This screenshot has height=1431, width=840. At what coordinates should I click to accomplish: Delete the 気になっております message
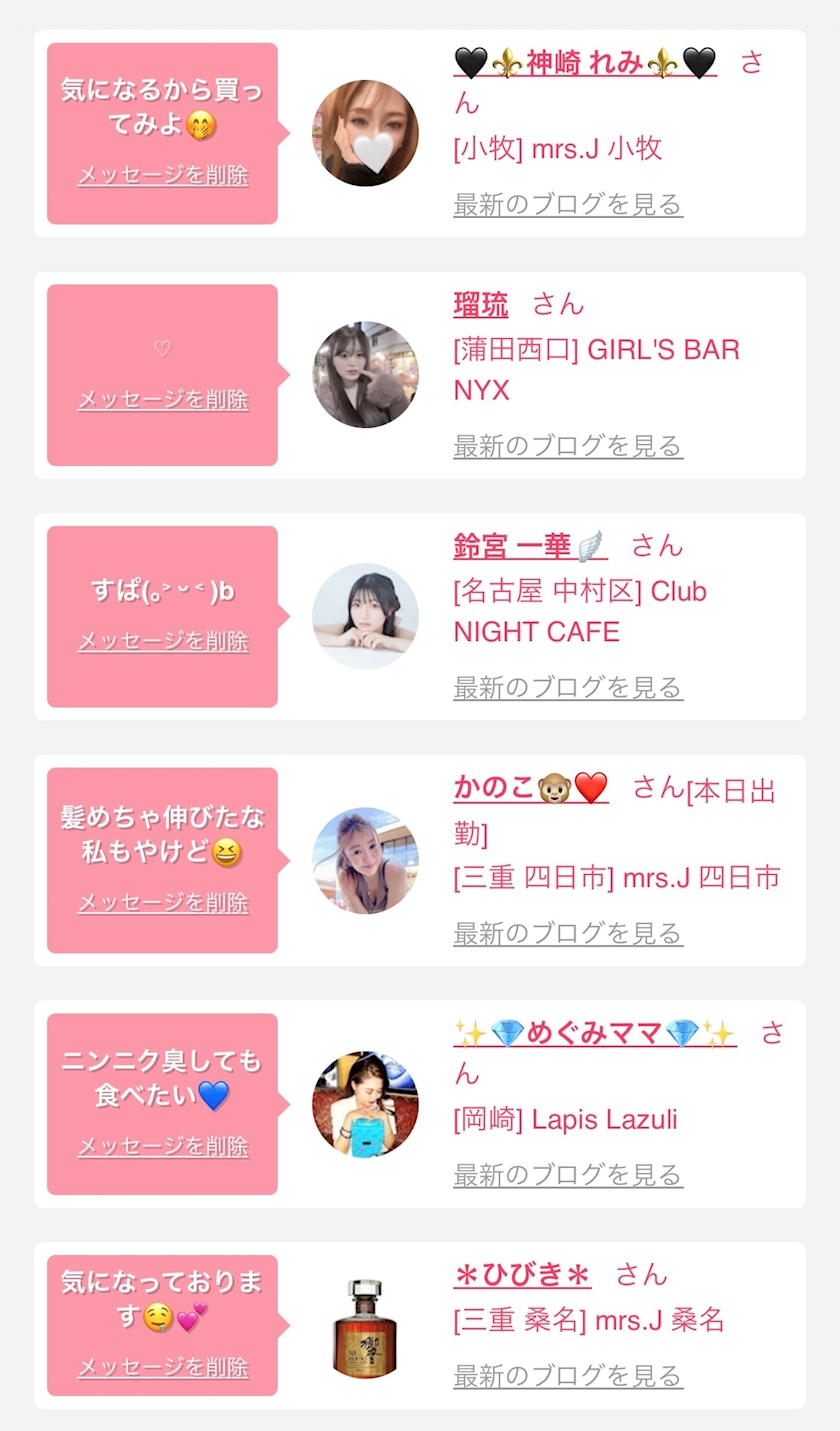pos(163,1367)
